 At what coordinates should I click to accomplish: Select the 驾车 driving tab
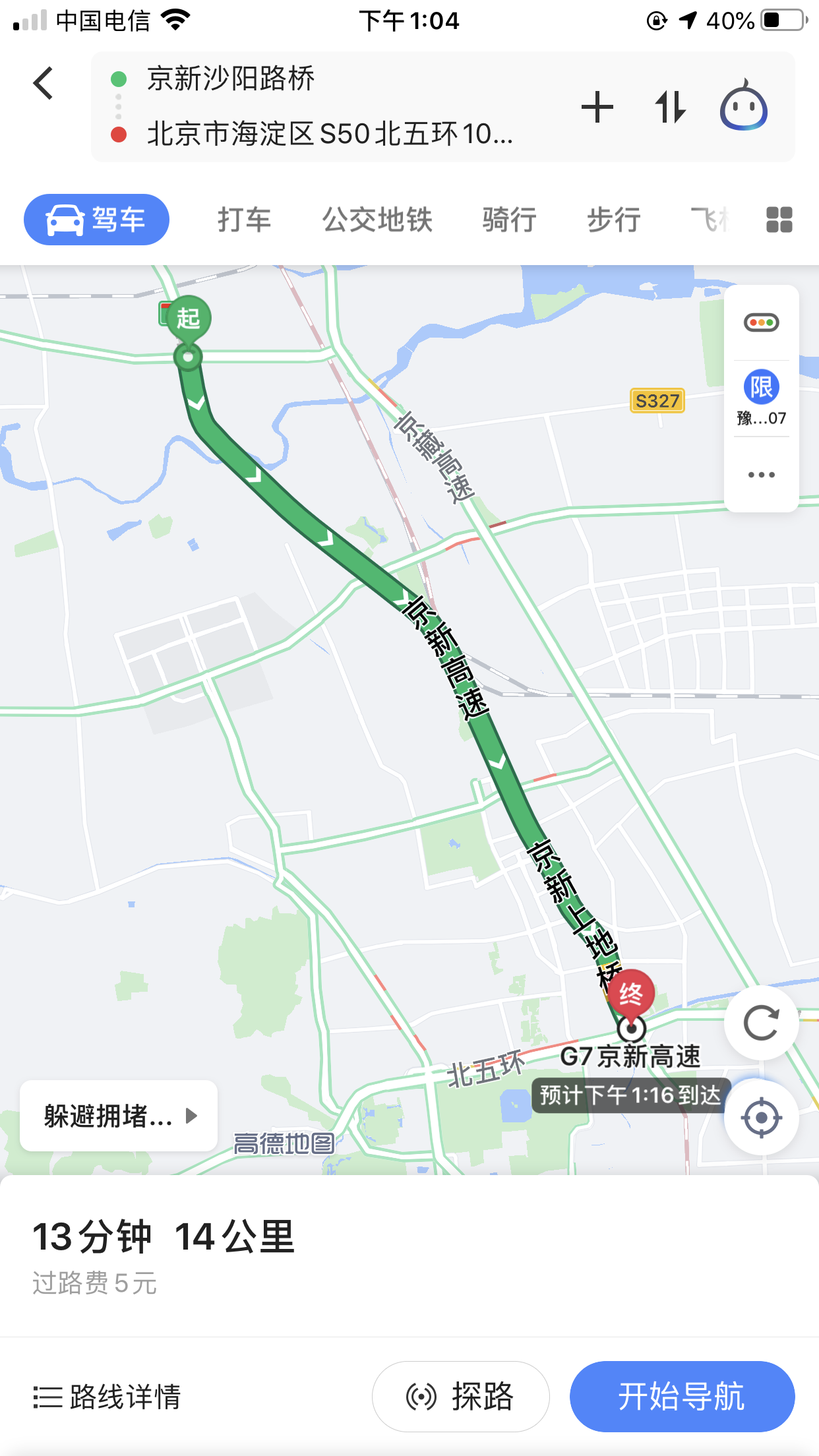pos(96,220)
